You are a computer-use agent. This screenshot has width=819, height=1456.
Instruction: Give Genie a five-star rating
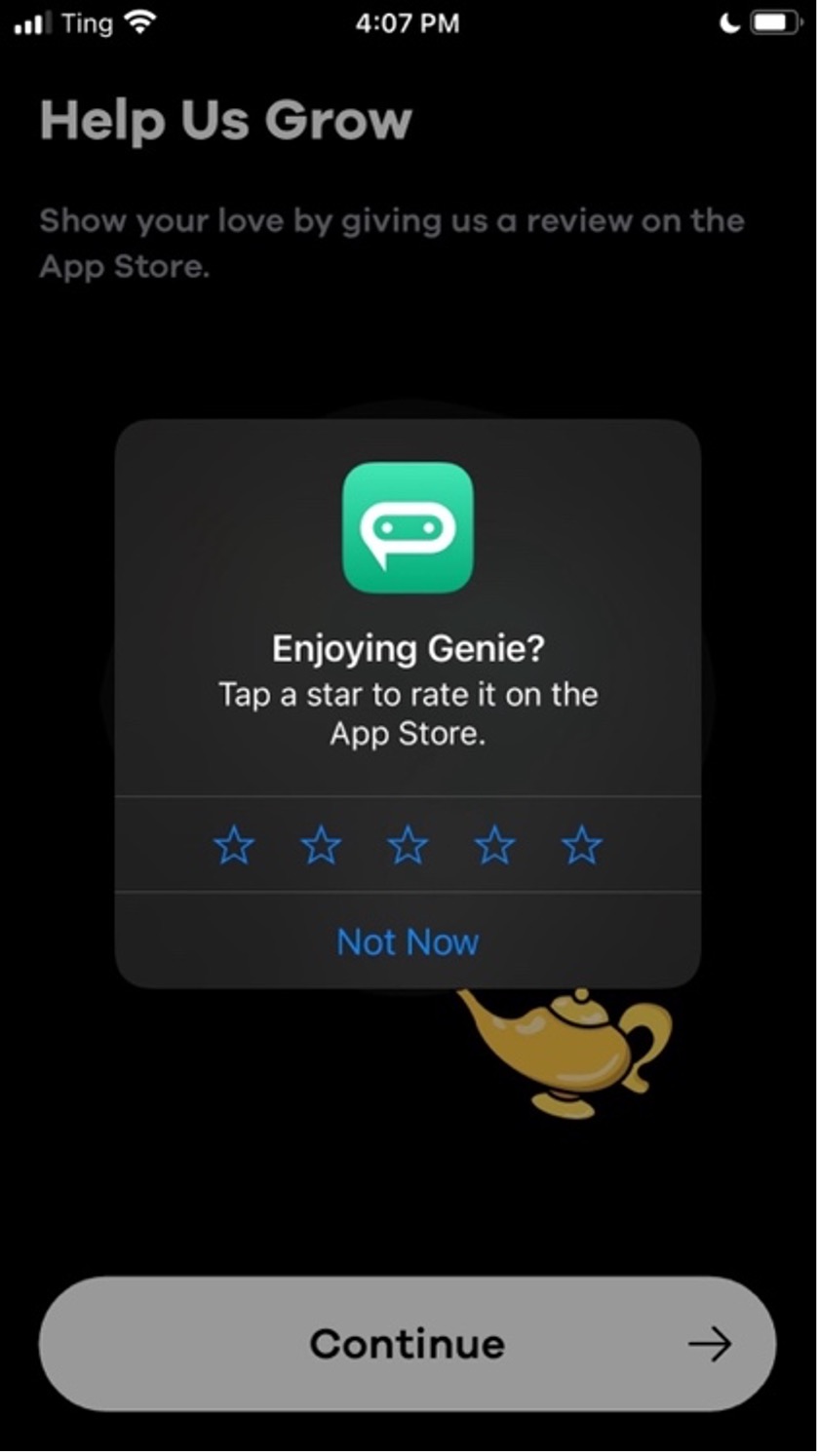[x=582, y=845]
